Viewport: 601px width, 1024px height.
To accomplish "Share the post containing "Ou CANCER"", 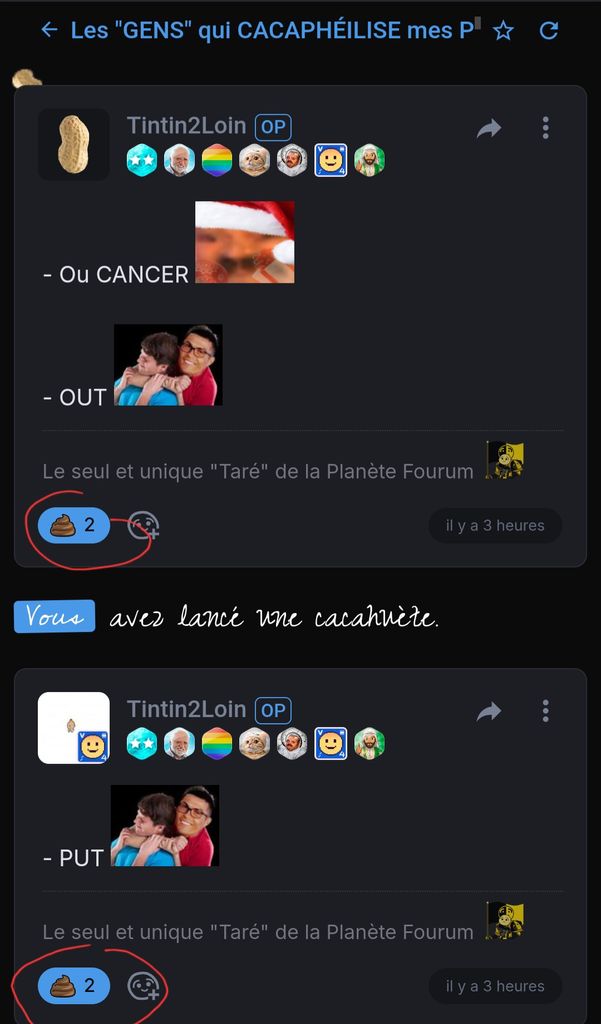I will coord(489,128).
